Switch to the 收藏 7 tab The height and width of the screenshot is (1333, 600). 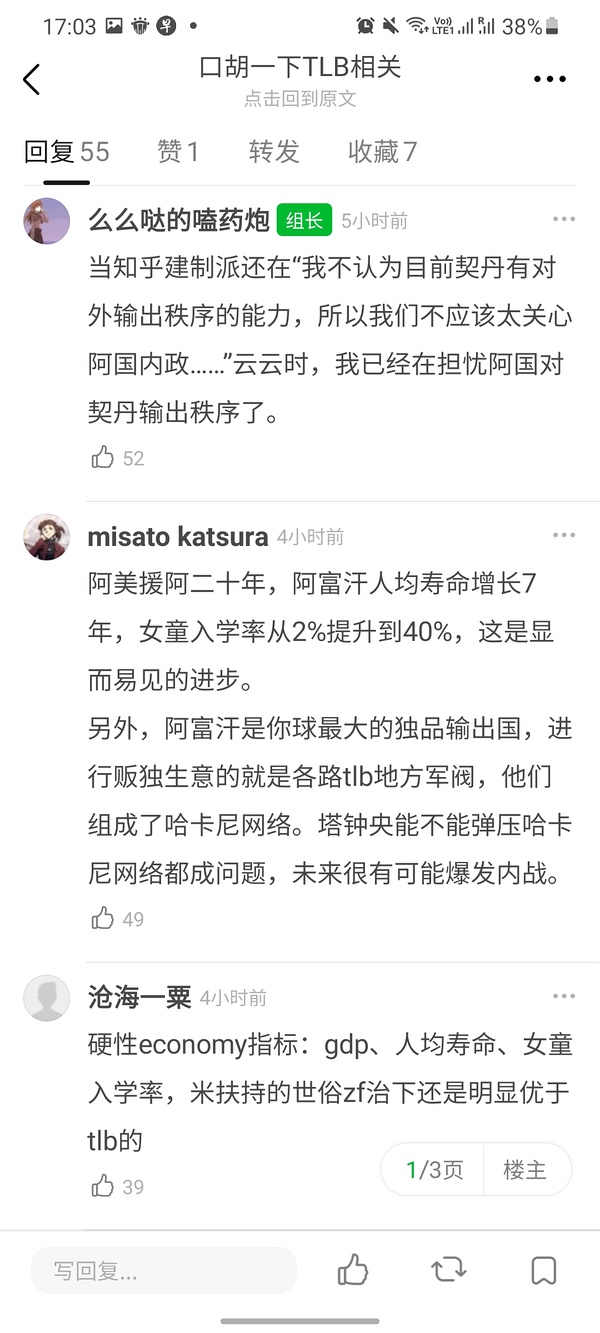tap(382, 152)
